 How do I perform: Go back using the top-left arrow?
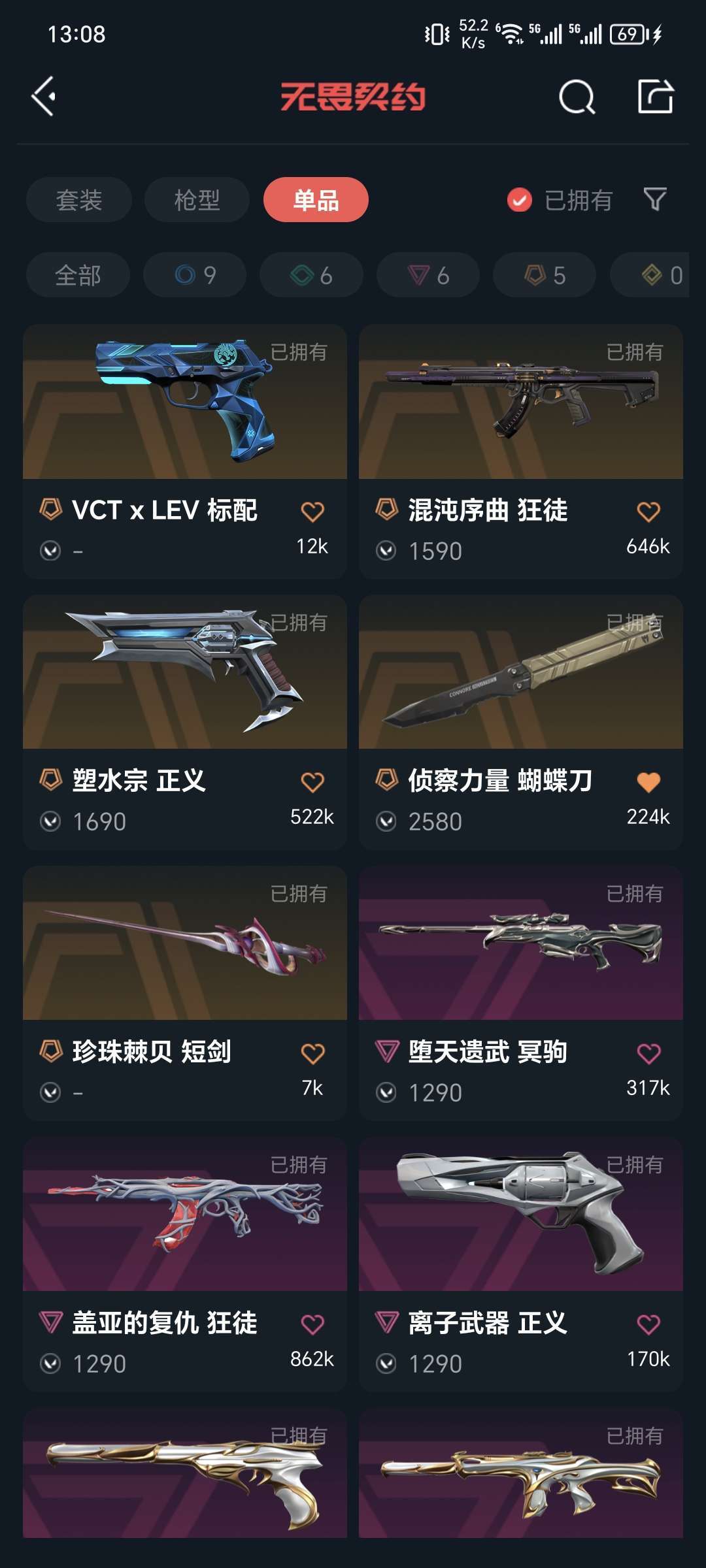44,97
